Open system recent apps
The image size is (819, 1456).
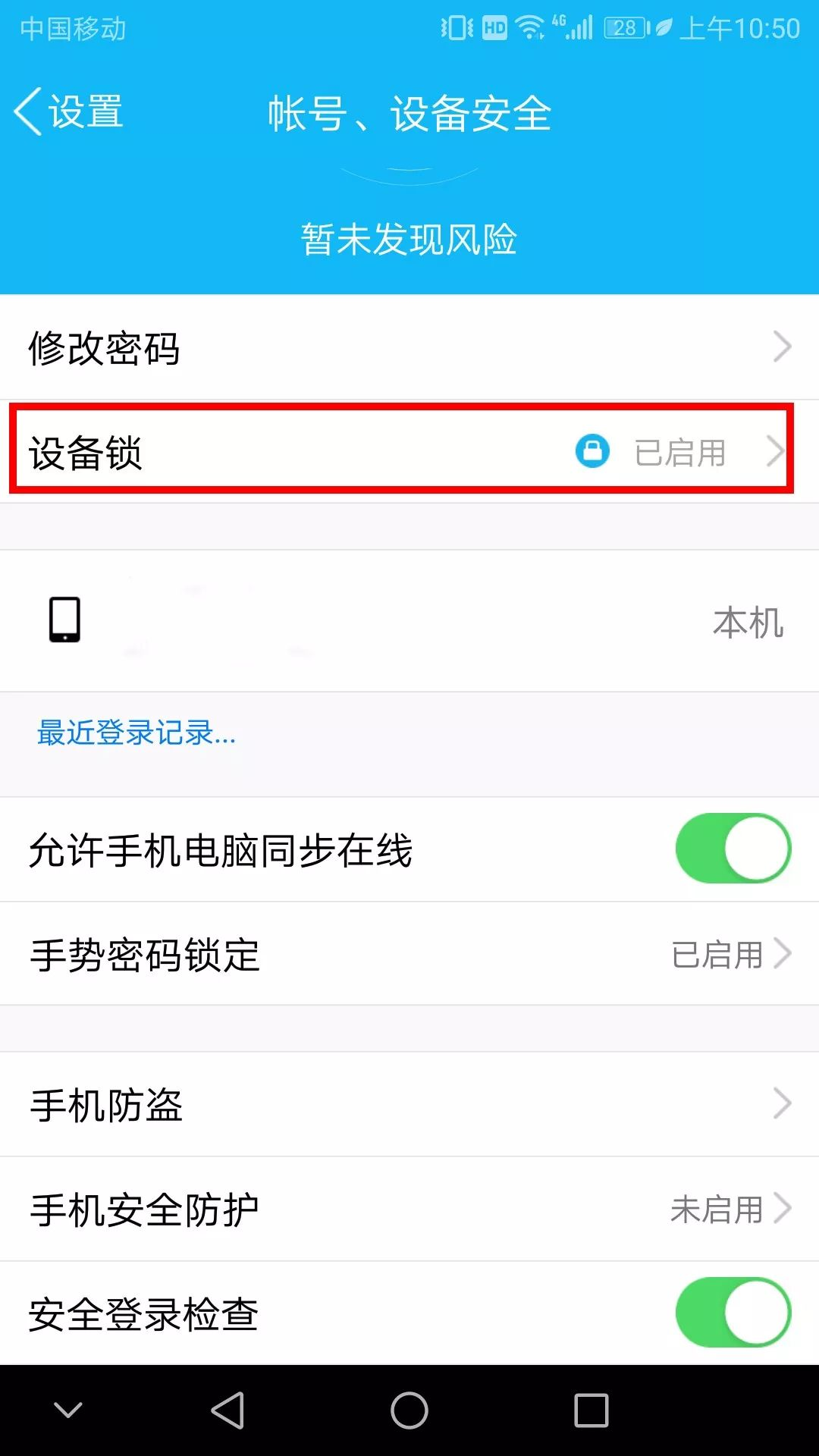click(x=591, y=1410)
